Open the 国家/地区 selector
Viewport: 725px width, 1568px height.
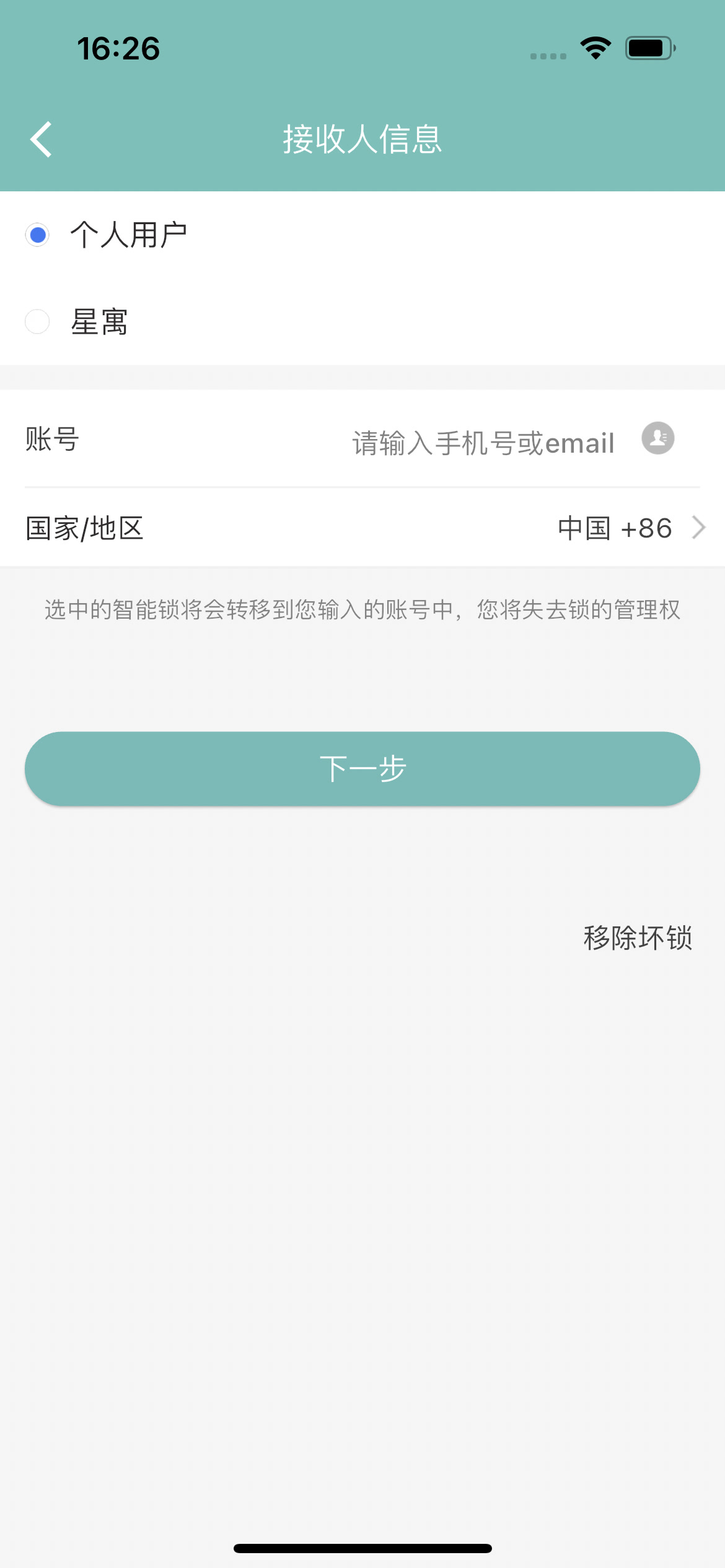click(x=362, y=527)
